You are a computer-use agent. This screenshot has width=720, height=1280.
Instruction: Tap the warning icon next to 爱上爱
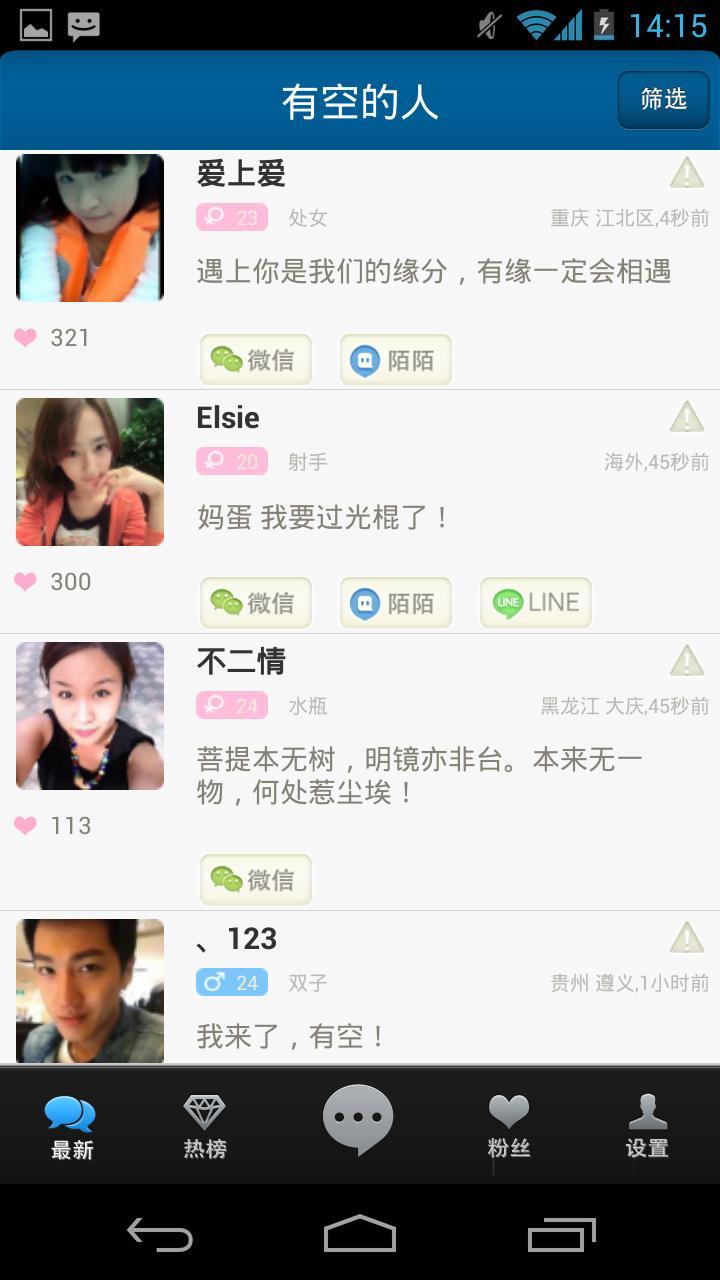[x=687, y=173]
